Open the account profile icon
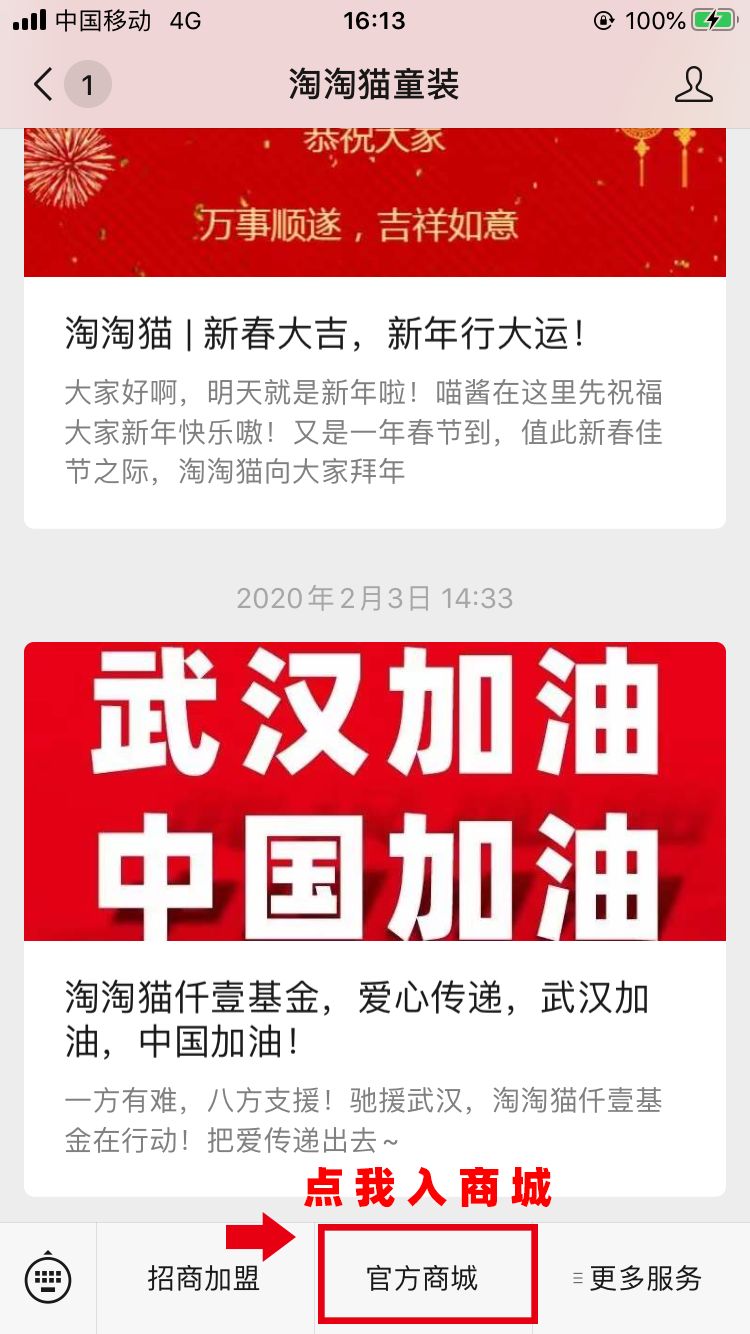 [x=693, y=85]
